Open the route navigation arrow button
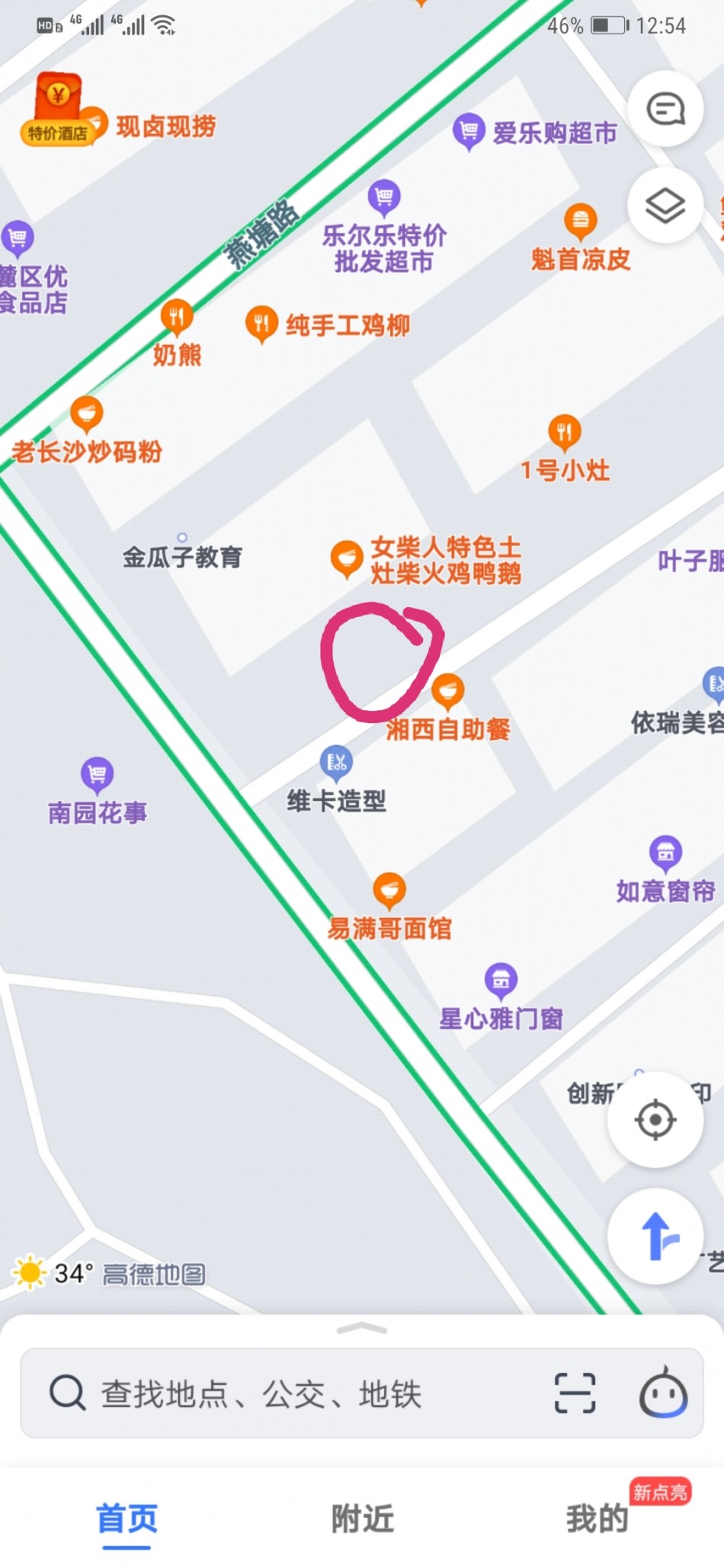The width and height of the screenshot is (724, 1568). click(655, 1236)
